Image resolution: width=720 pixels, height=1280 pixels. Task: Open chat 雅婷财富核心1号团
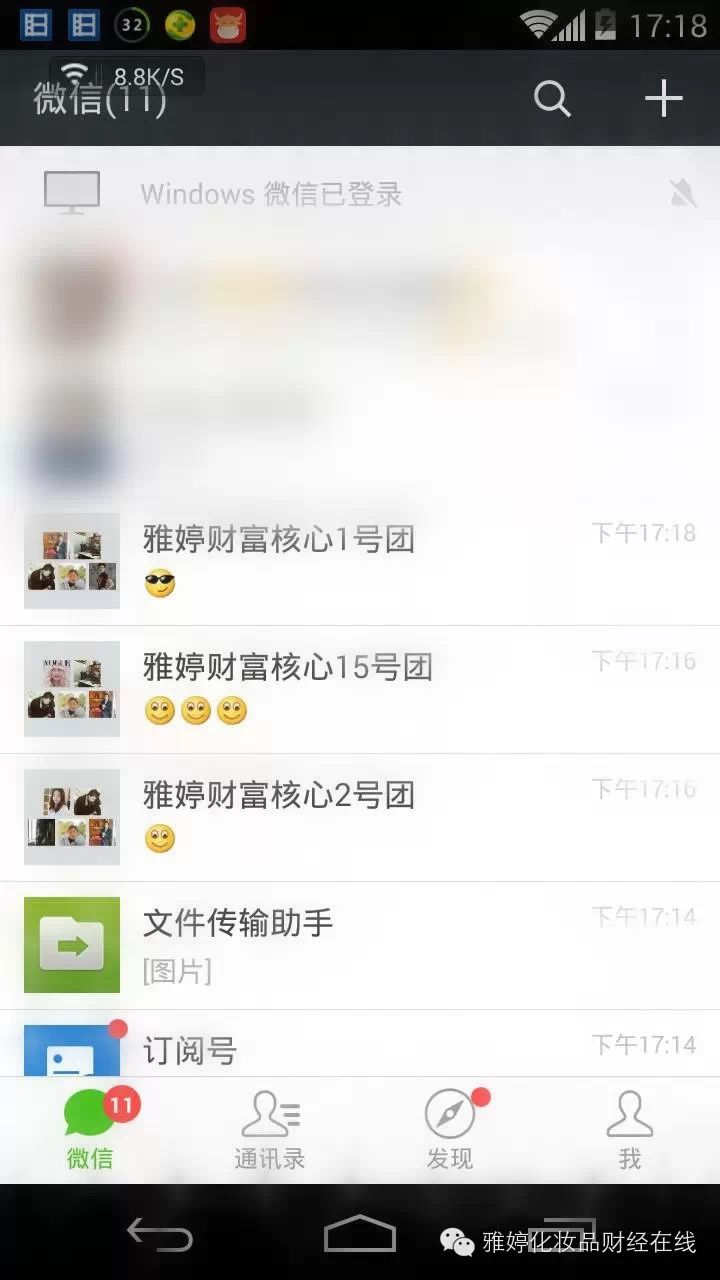(360, 562)
